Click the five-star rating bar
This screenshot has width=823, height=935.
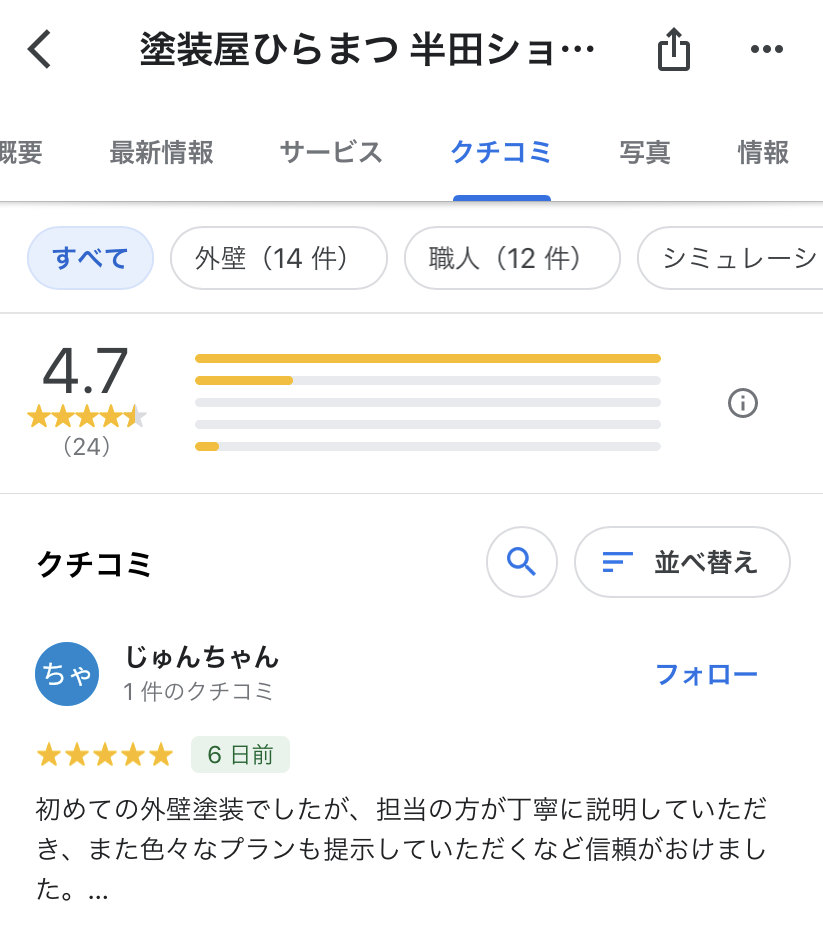tap(428, 358)
